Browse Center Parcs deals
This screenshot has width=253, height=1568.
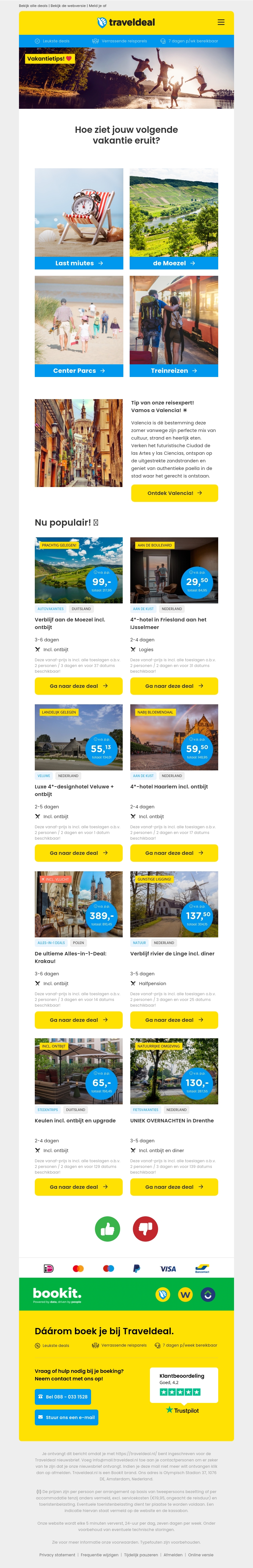pyautogui.click(x=79, y=370)
